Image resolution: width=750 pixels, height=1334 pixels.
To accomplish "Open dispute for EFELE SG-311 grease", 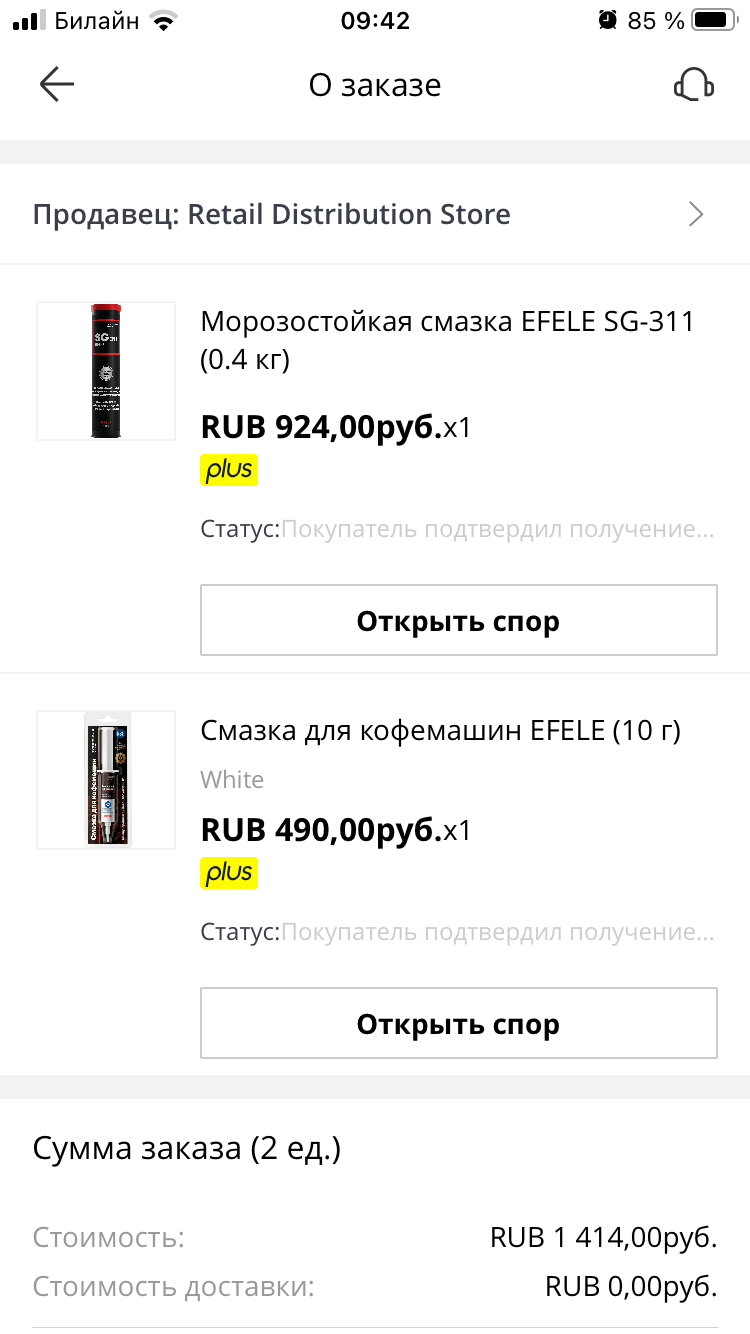I will 459,621.
